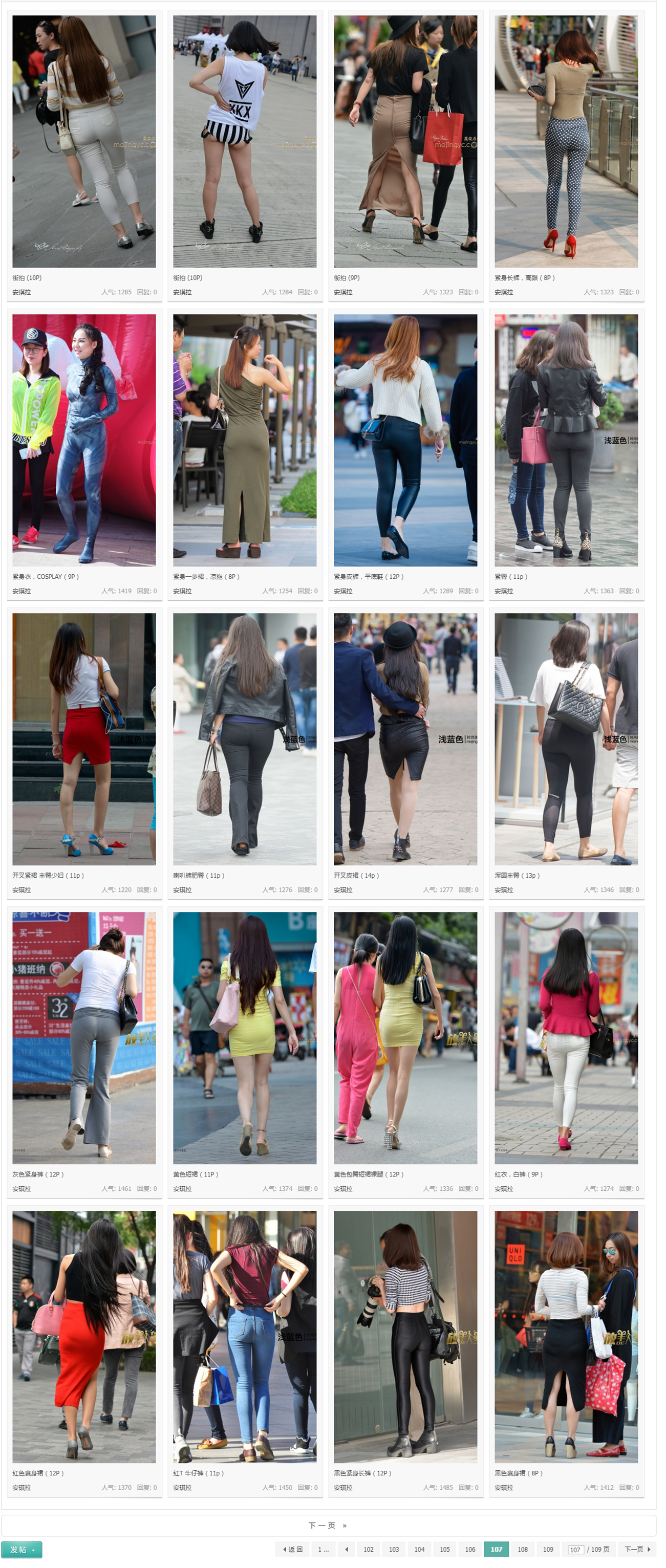Viewport: 666px width, 1568px height.
Task: Open the 紧身长裤，高跟 (8P) post
Action: point(524,277)
